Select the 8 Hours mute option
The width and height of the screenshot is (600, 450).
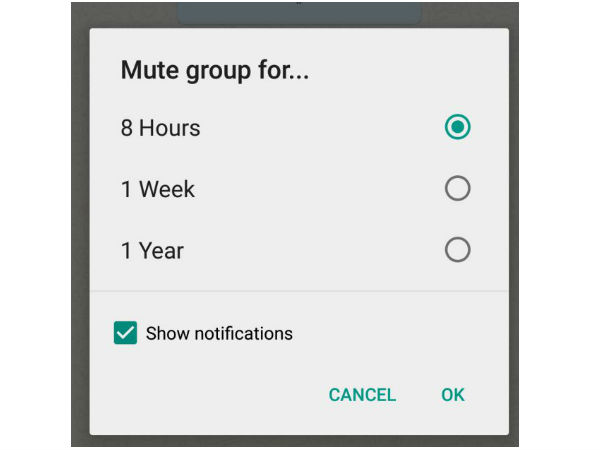pos(457,128)
